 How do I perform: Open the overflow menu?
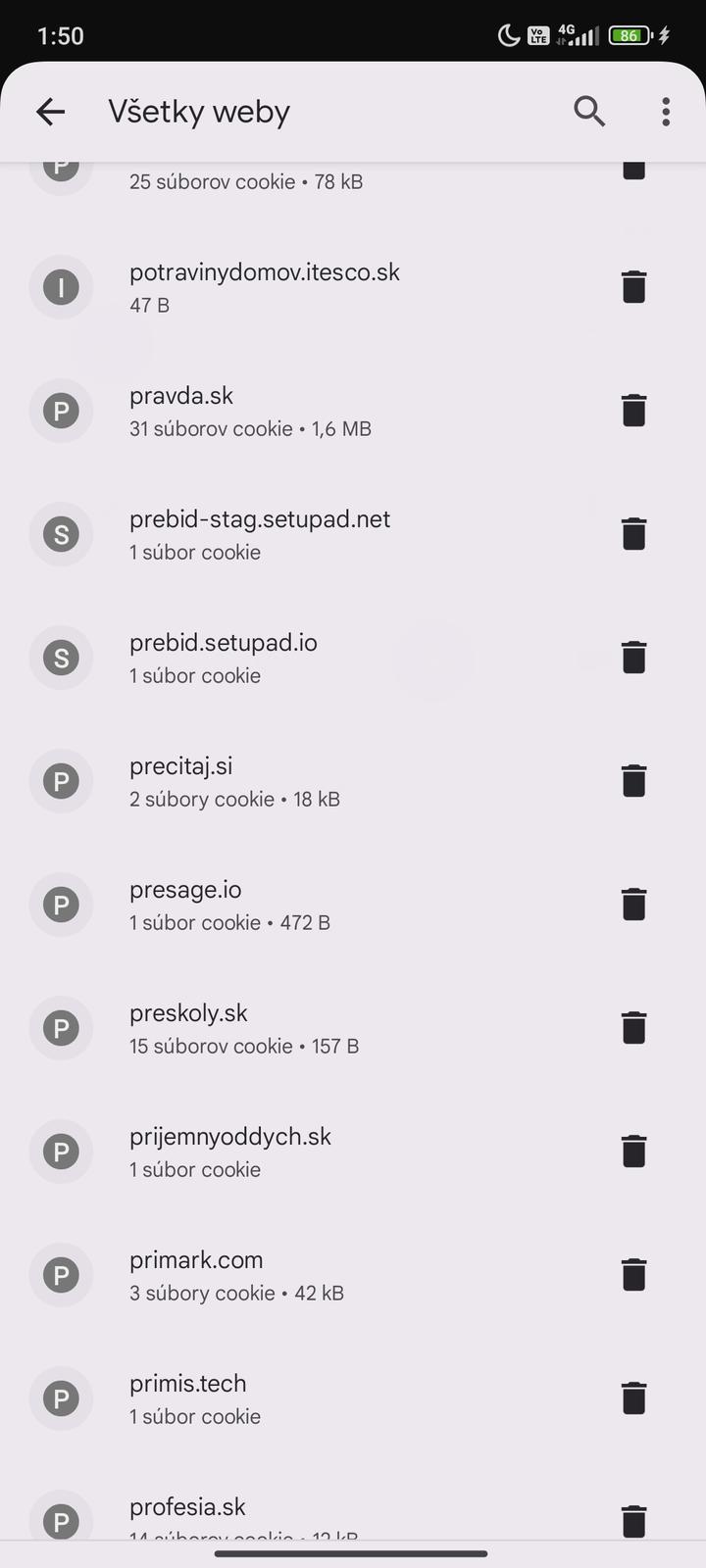pyautogui.click(x=666, y=112)
